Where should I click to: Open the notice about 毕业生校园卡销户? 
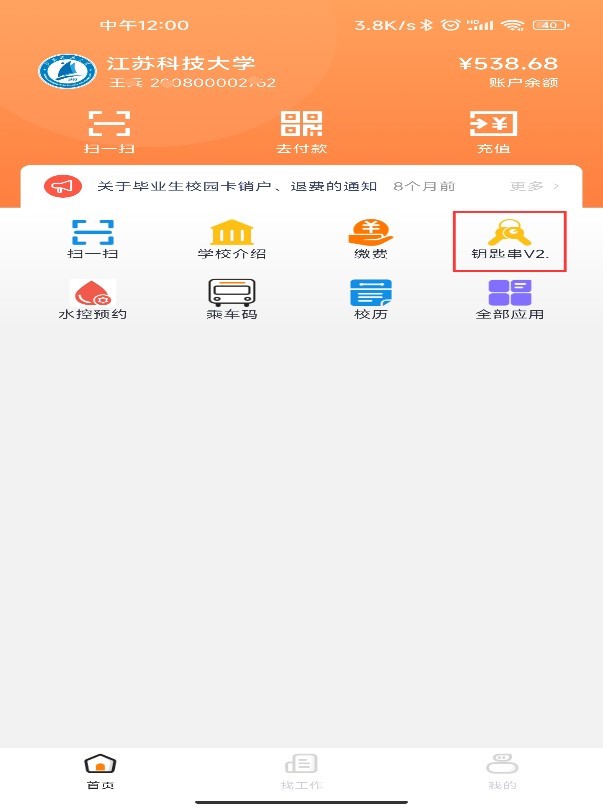click(x=237, y=186)
